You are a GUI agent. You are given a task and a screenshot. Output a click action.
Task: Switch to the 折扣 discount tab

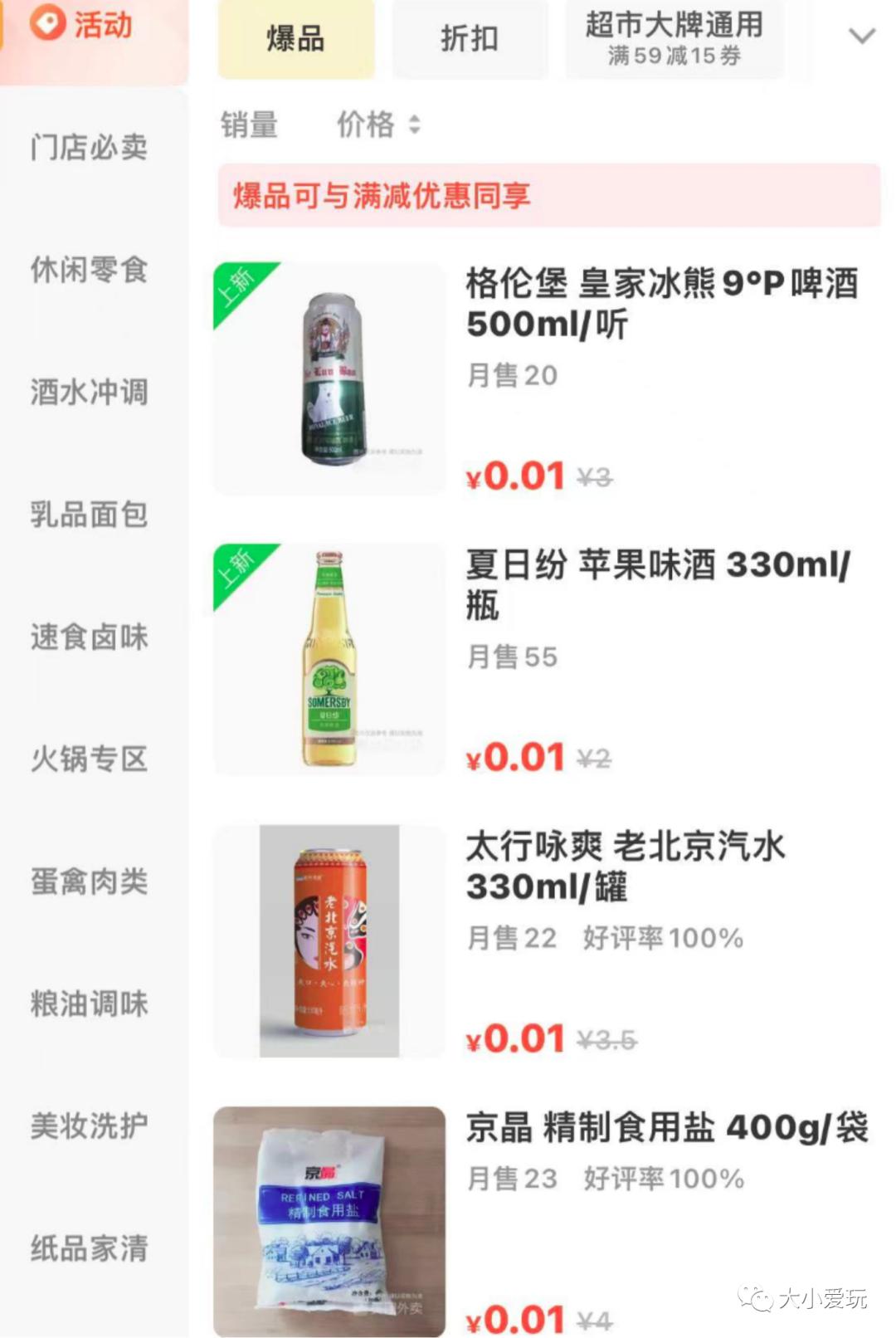click(470, 39)
